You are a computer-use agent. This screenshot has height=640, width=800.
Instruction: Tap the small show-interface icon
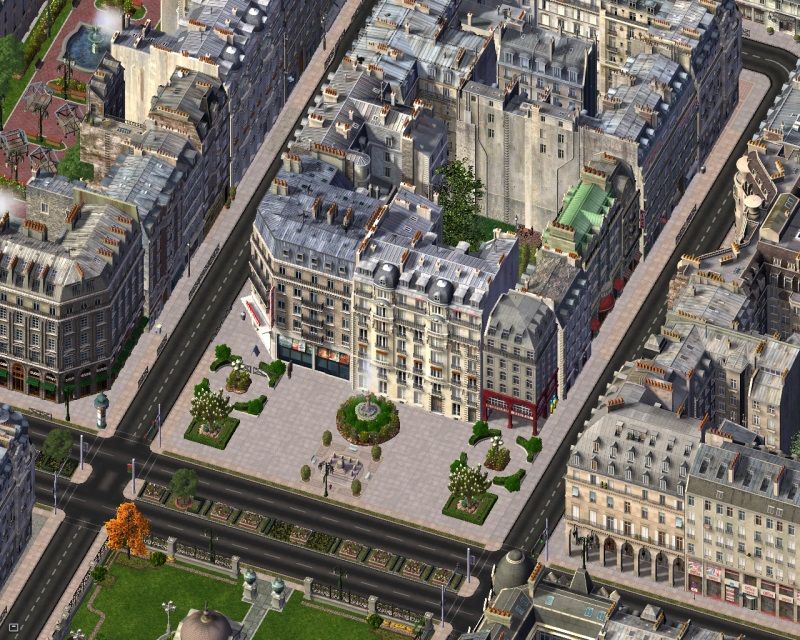pyautogui.click(x=13, y=627)
